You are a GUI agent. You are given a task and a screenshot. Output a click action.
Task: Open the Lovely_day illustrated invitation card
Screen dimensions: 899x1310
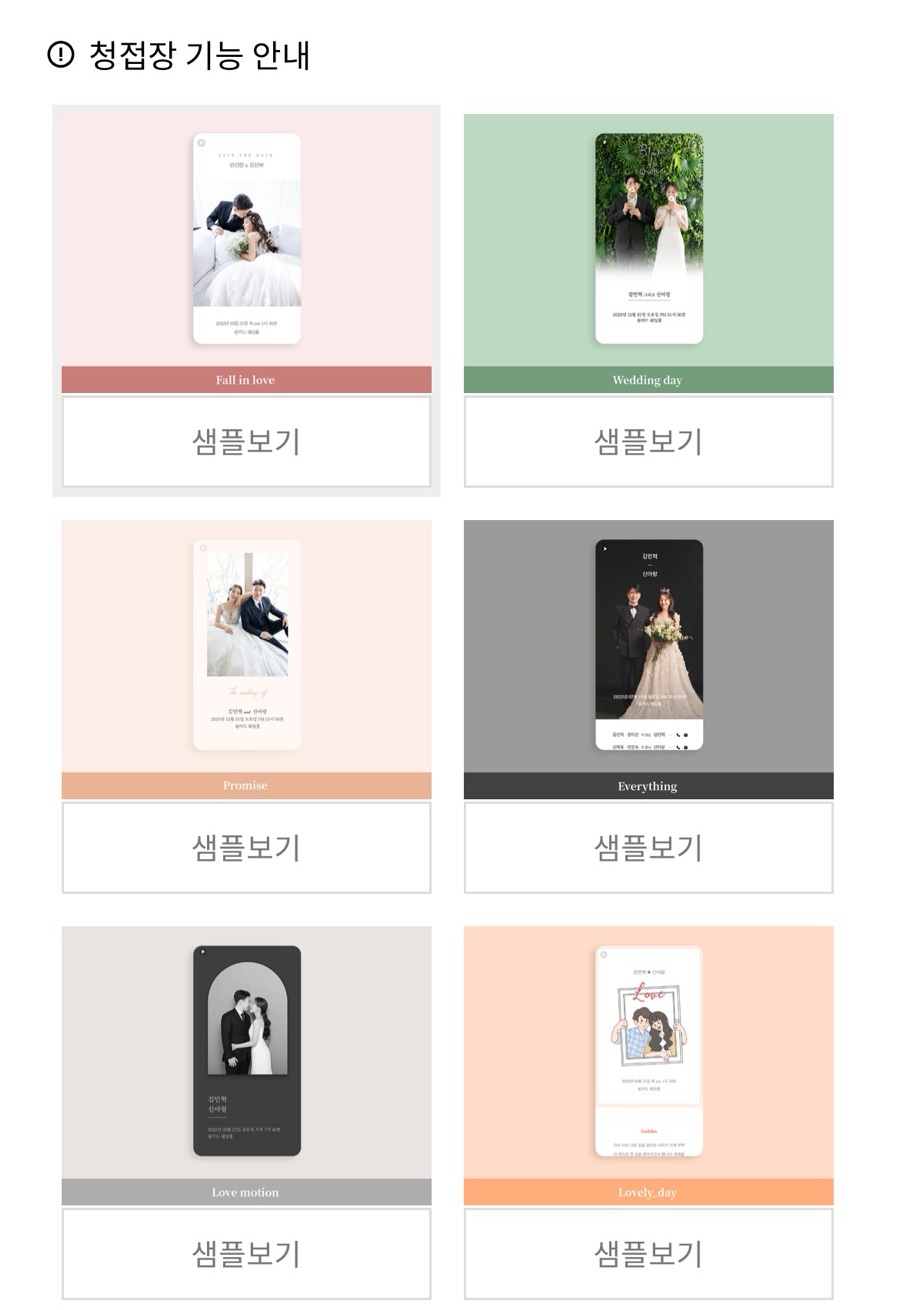pos(648,1051)
